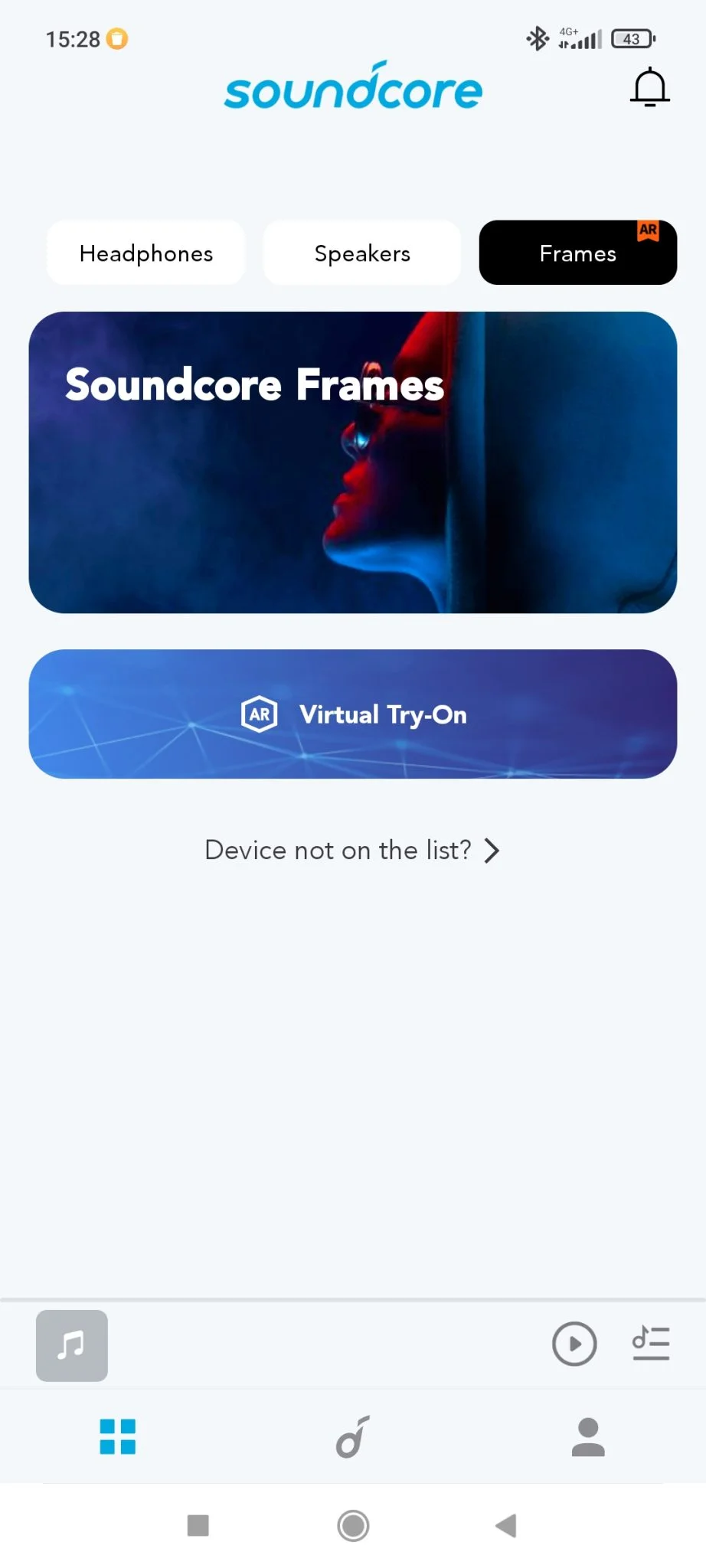Open the notifications bell
The height and width of the screenshot is (1568, 706).
[649, 87]
